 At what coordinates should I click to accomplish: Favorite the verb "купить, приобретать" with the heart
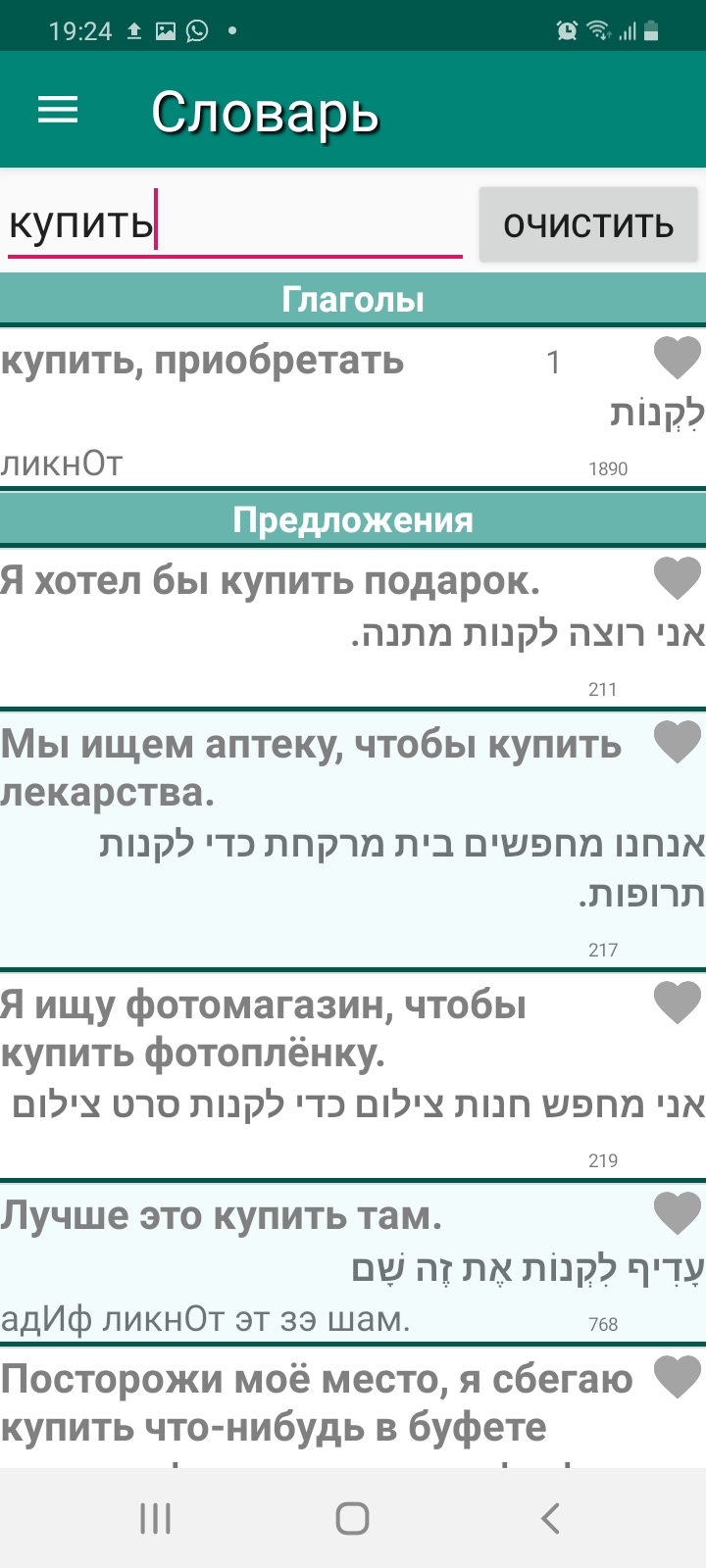pyautogui.click(x=678, y=357)
